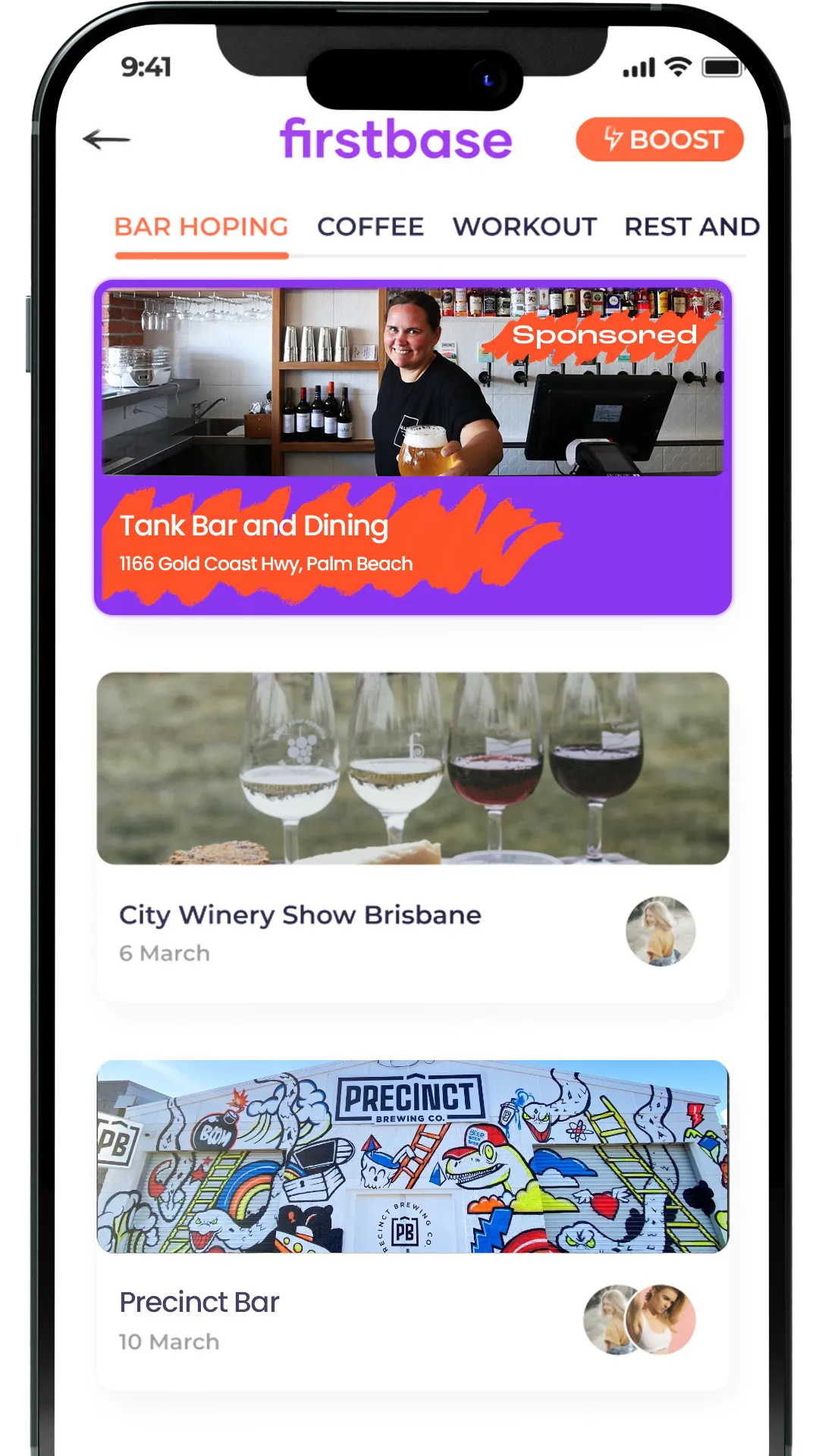Viewport: 819px width, 1456px height.
Task: Select the Bar Hoping tab
Action: point(201,227)
